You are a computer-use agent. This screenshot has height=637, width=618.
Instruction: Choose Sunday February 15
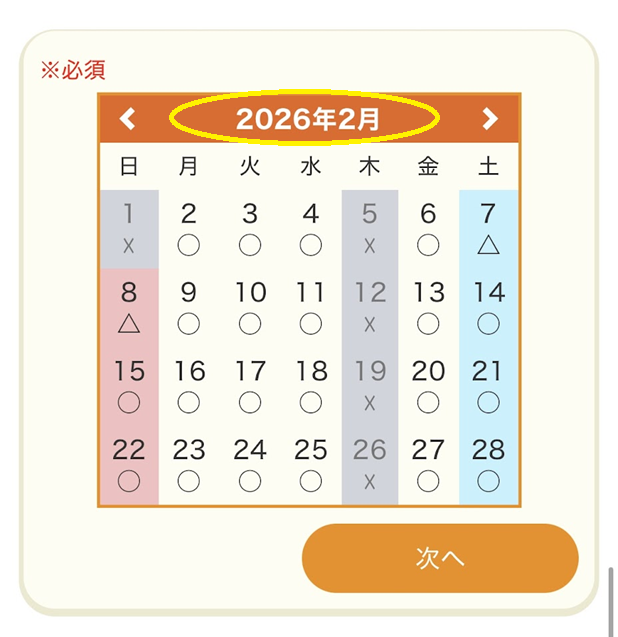point(129,385)
